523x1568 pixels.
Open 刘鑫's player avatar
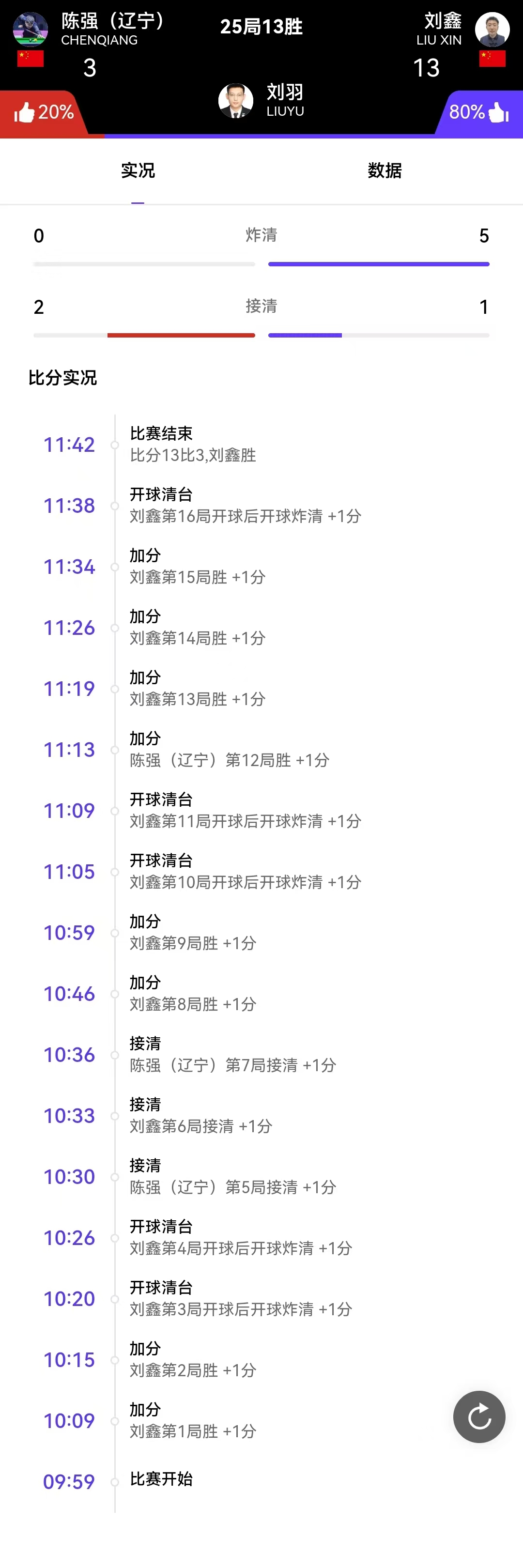[x=492, y=29]
